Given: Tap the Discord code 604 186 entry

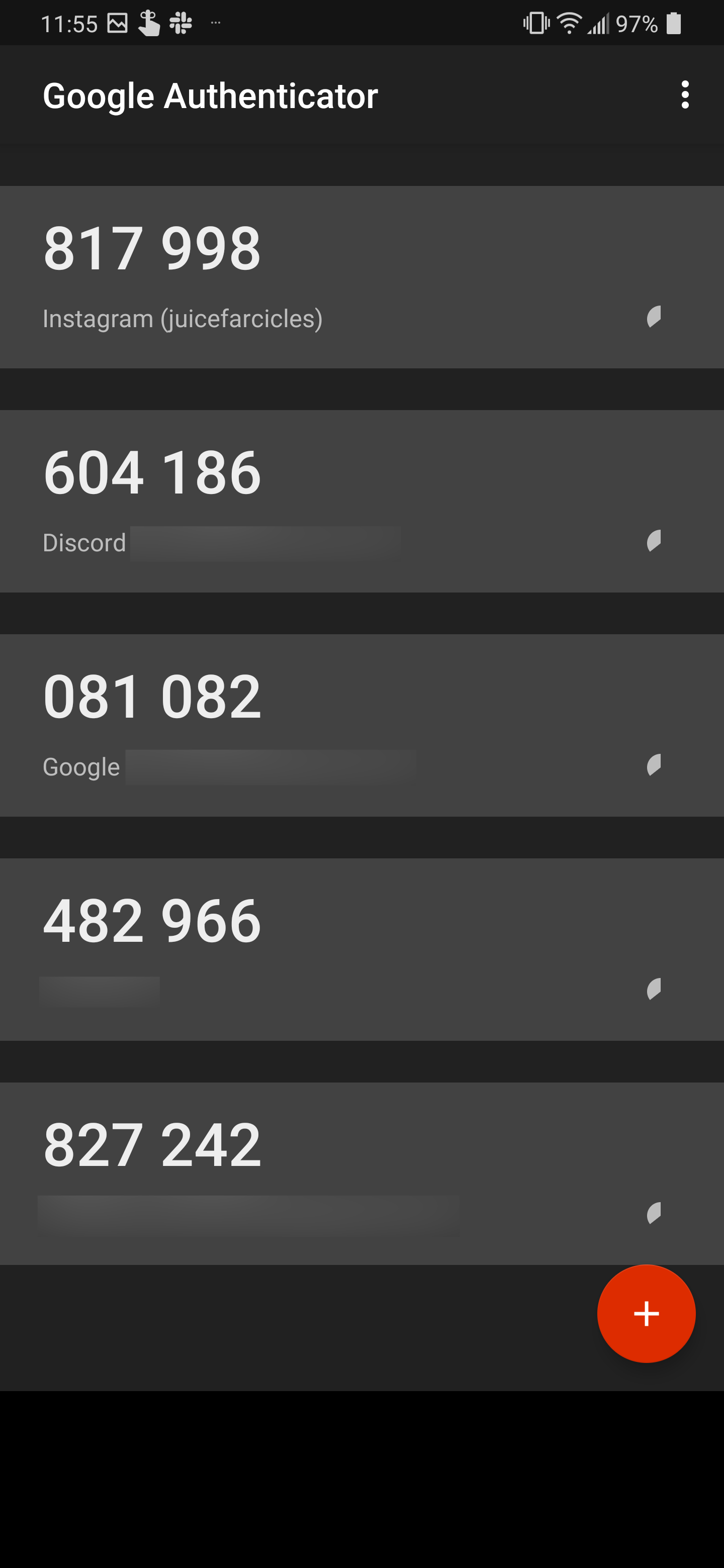Looking at the screenshot, I should [361, 501].
